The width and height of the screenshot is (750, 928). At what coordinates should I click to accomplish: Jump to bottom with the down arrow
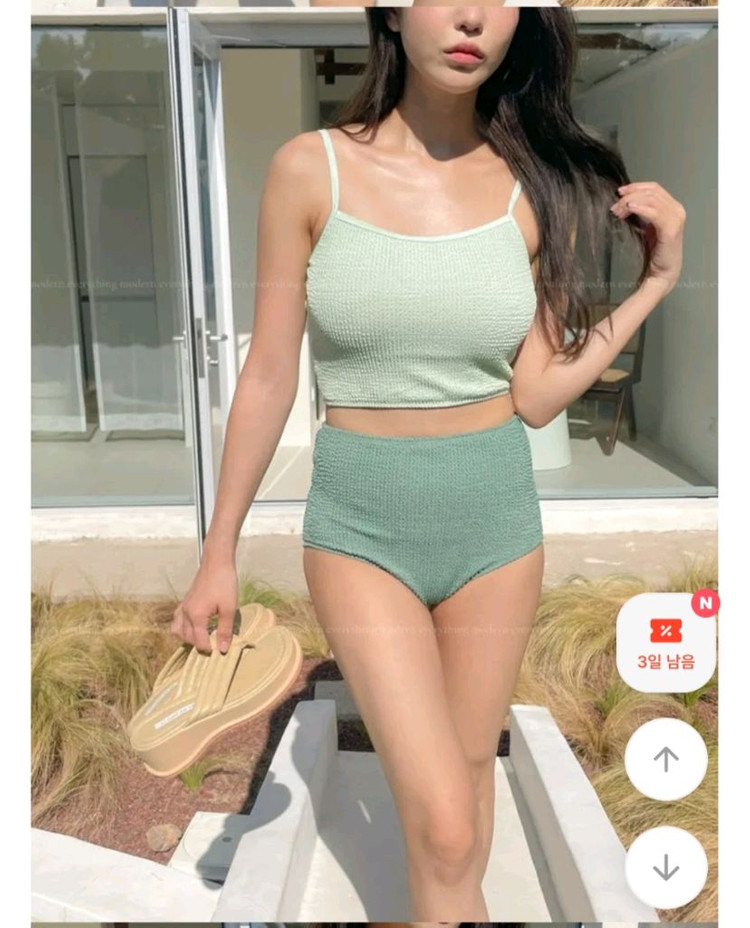(666, 867)
